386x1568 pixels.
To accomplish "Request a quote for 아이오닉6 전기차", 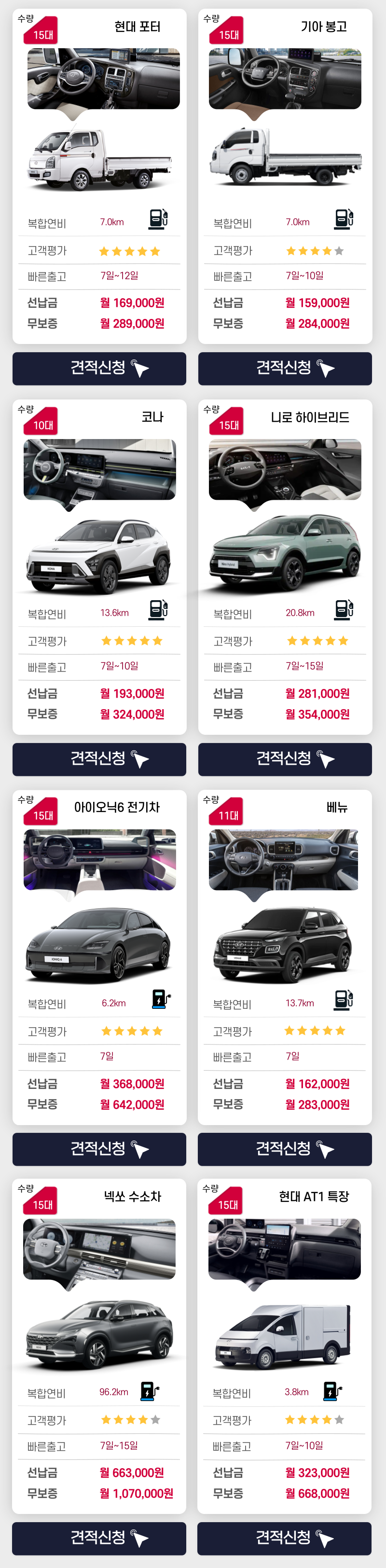I will click(99, 1149).
